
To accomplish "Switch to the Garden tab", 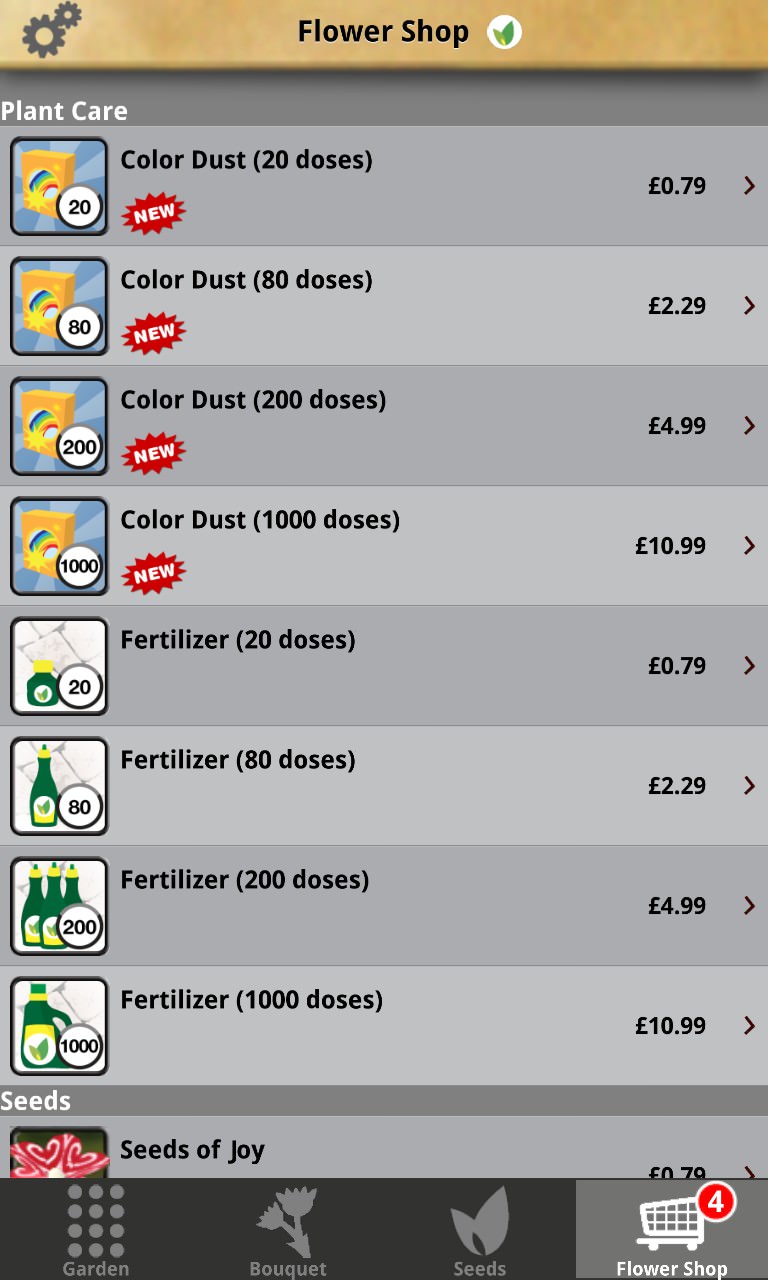I will (96, 1230).
